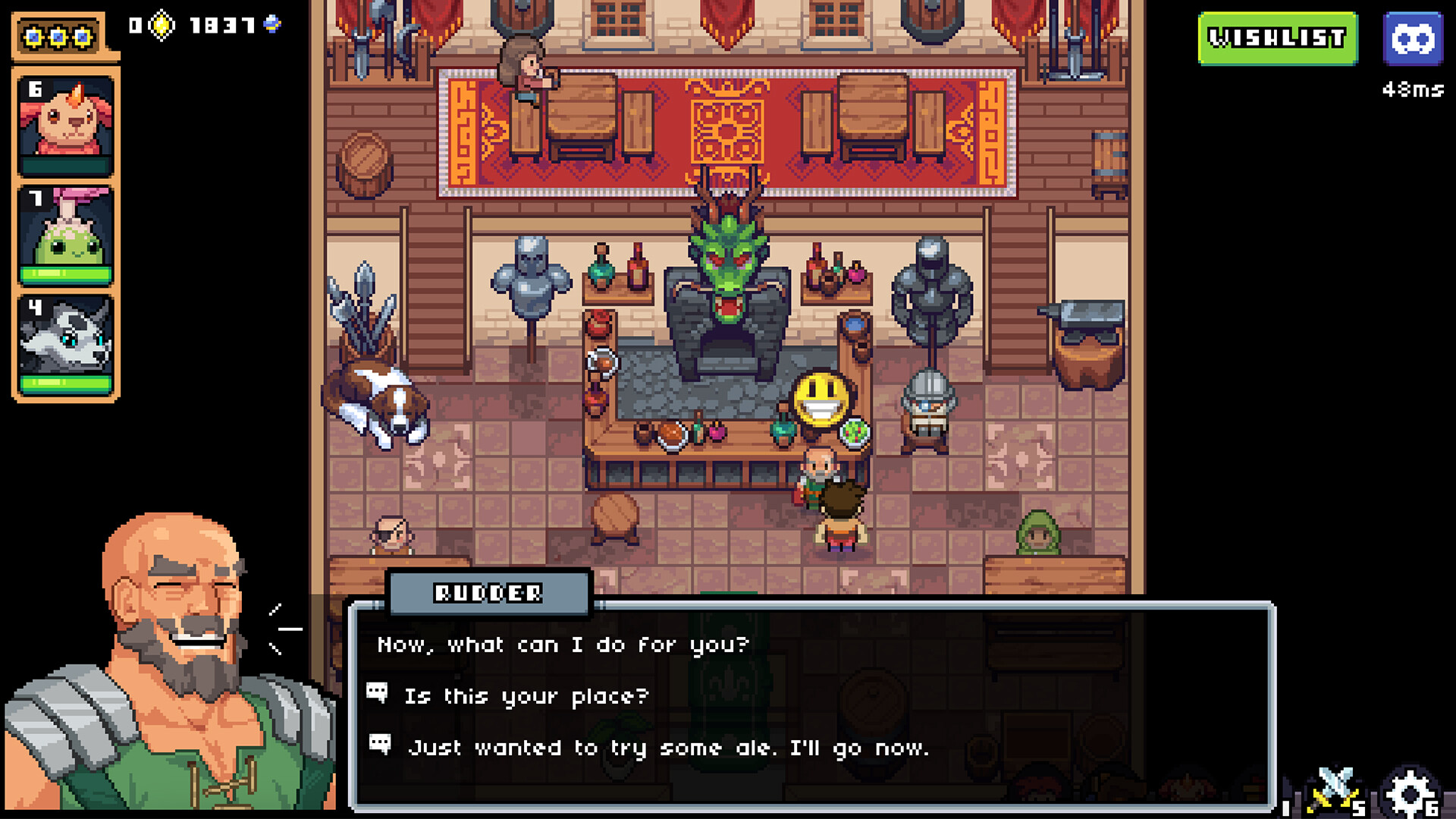Tap the green Wishlist button
This screenshot has height=819, width=1456.
(x=1277, y=38)
